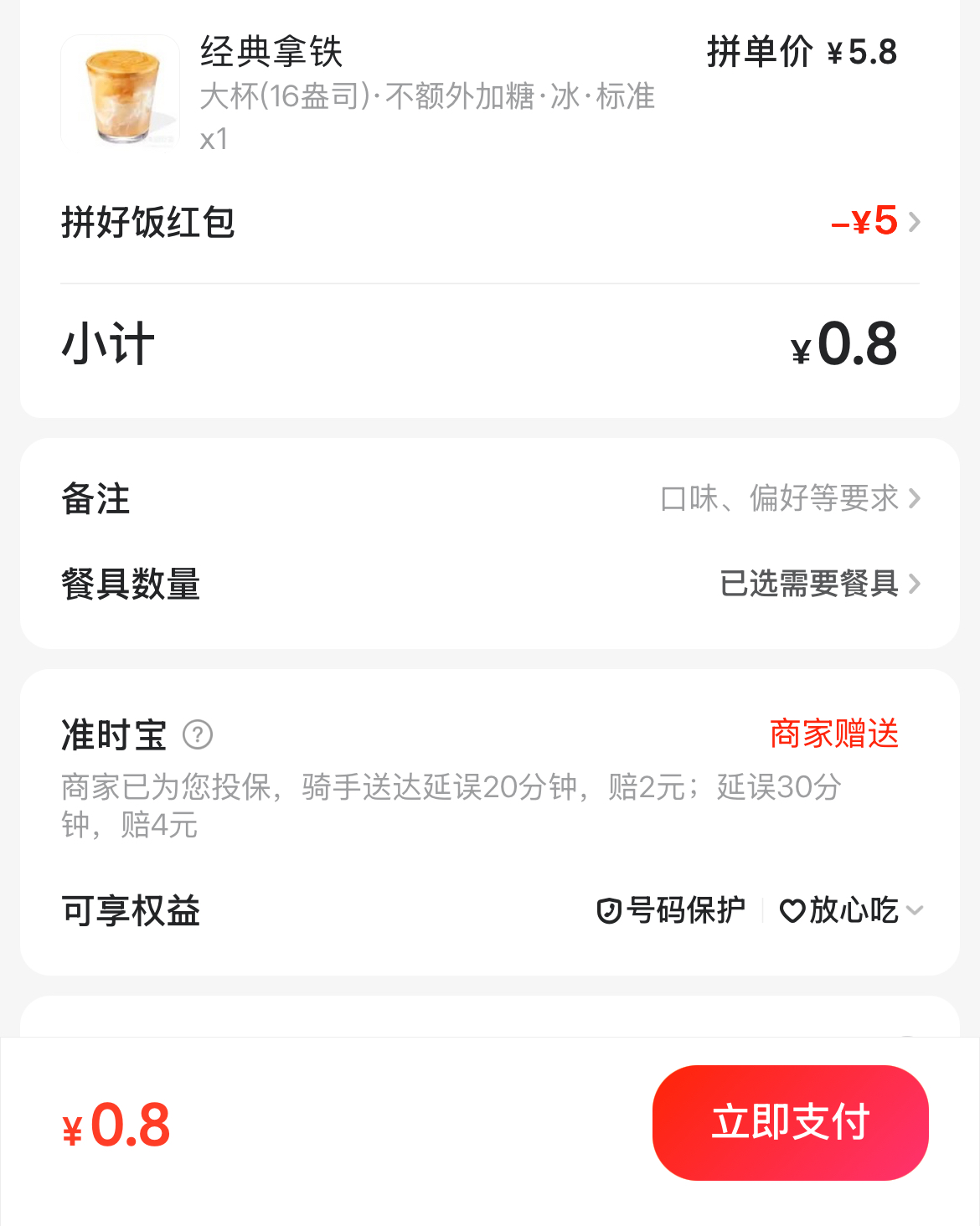Image resolution: width=980 pixels, height=1226 pixels.
Task: Expand the 可享权益 benefits details
Action: coord(915,910)
